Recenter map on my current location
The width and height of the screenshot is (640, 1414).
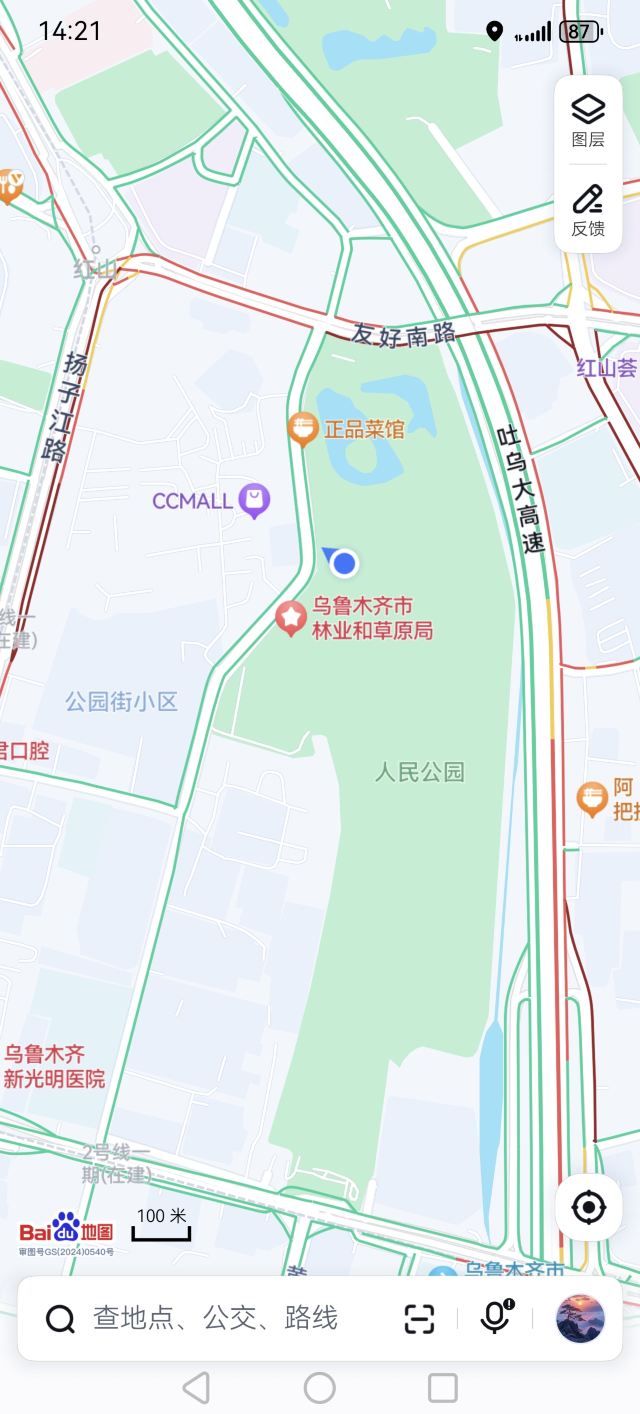point(589,1207)
